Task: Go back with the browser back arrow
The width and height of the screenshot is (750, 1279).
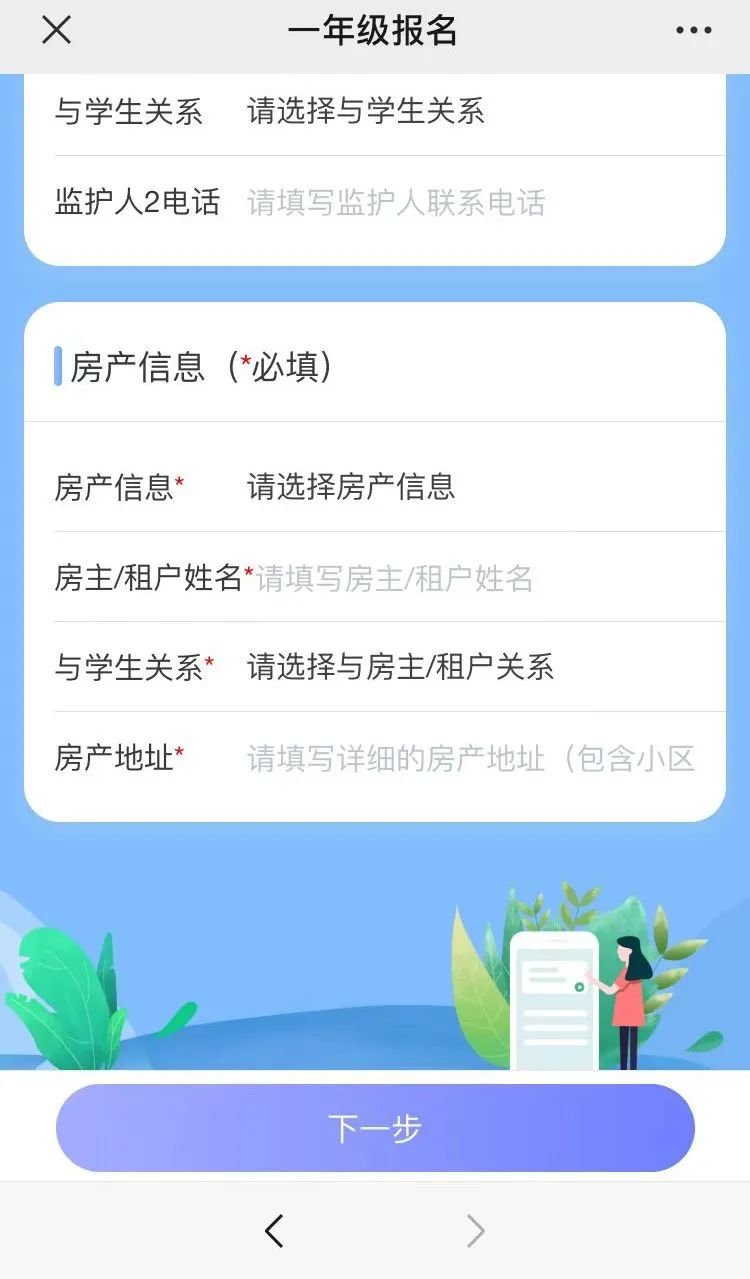Action: 274,1231
